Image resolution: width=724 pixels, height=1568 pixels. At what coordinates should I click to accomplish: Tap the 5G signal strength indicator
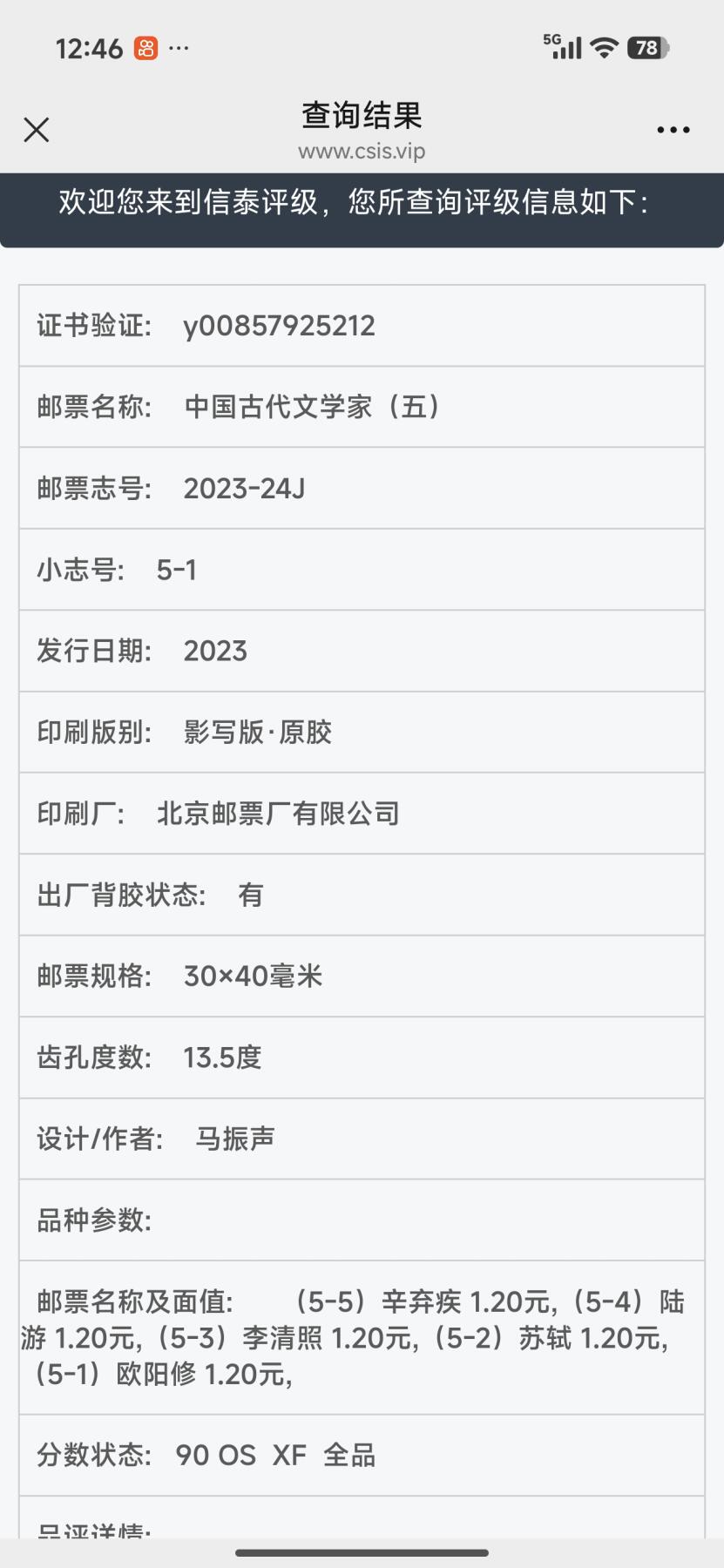[x=562, y=48]
